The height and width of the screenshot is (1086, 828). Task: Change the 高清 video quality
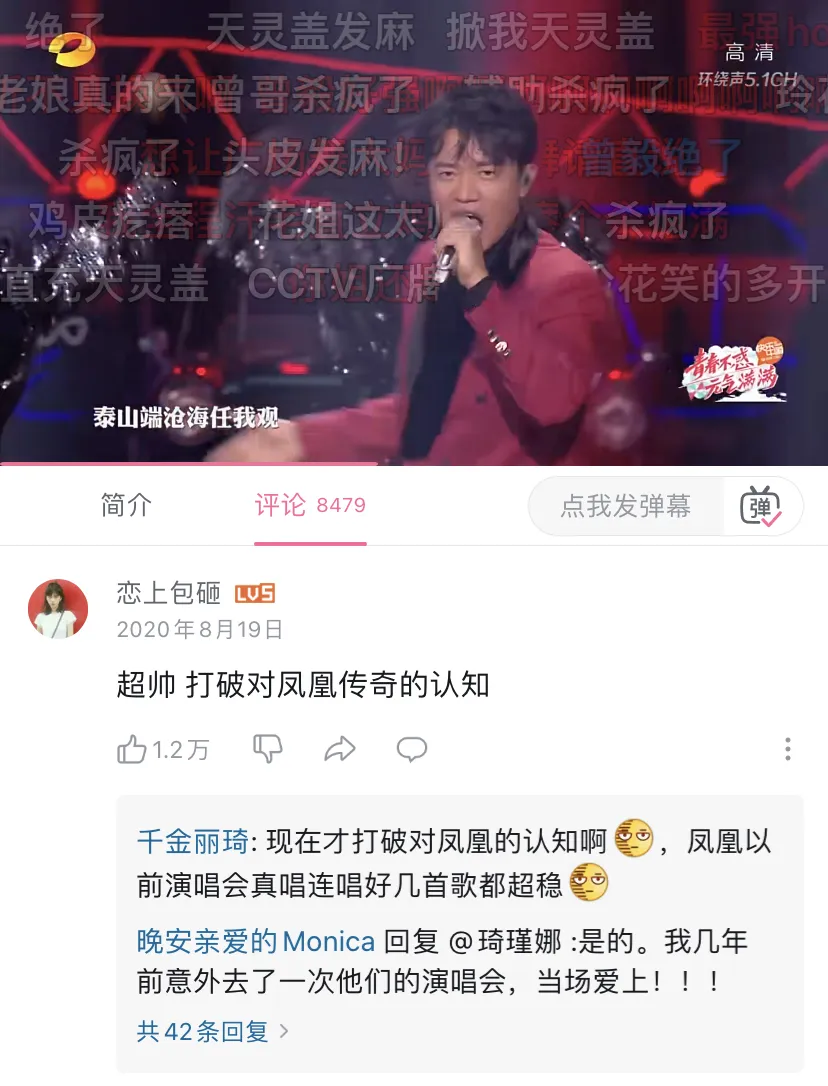tap(750, 53)
